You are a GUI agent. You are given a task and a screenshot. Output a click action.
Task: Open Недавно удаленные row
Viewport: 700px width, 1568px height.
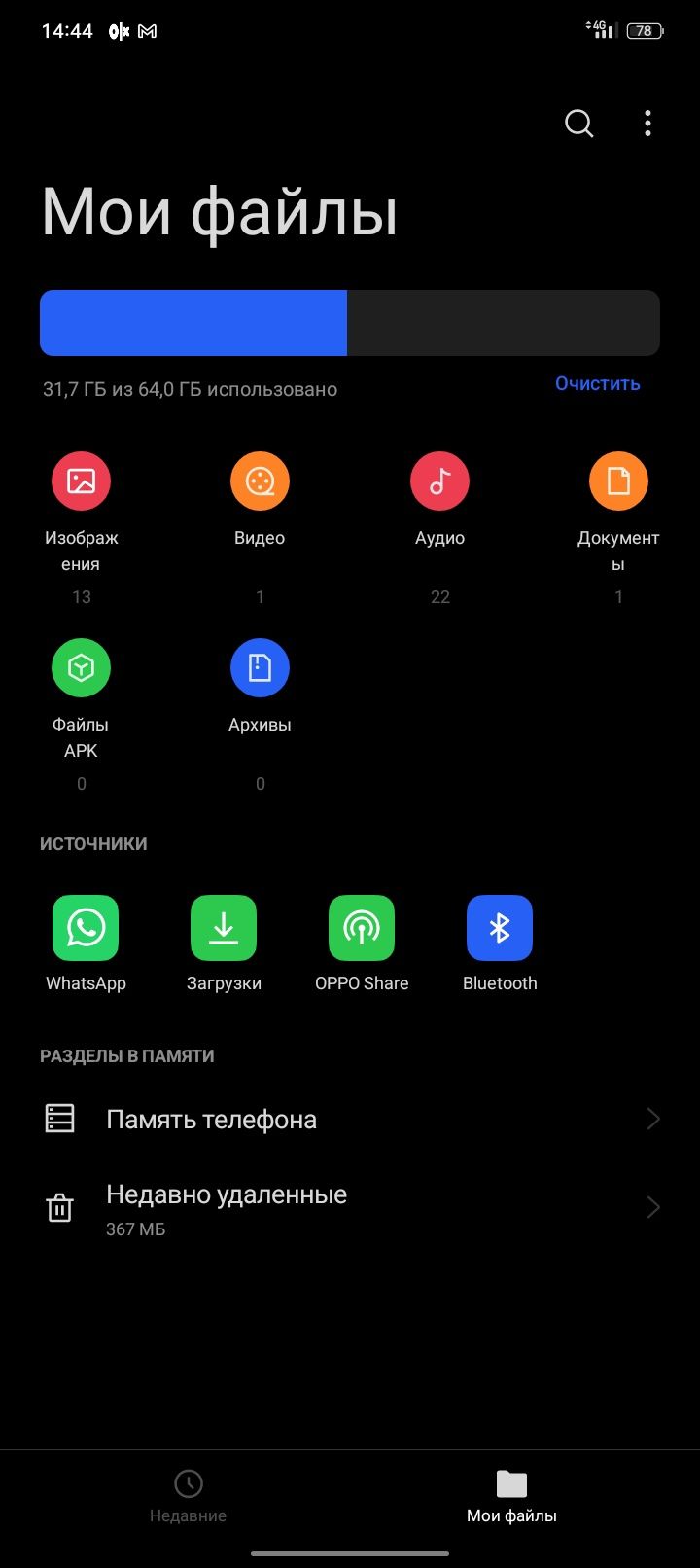350,1208
